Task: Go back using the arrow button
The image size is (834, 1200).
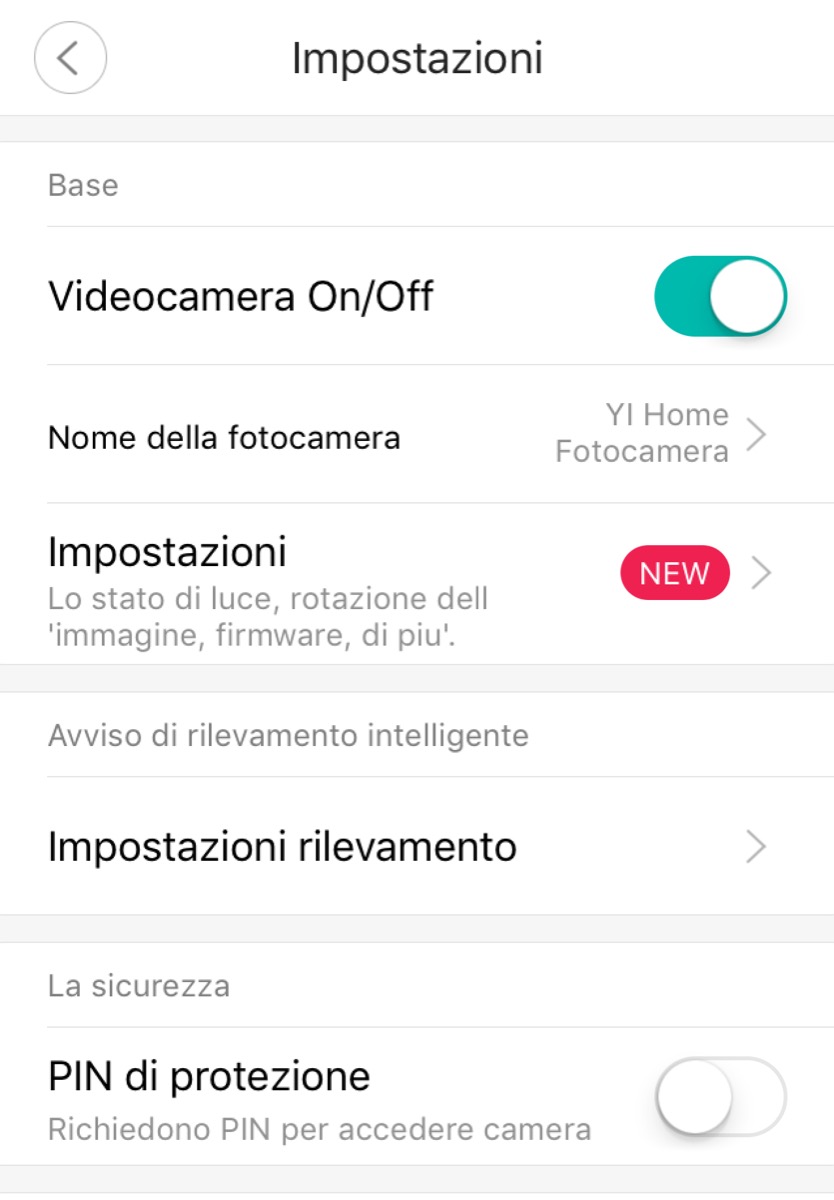Action: (70, 59)
